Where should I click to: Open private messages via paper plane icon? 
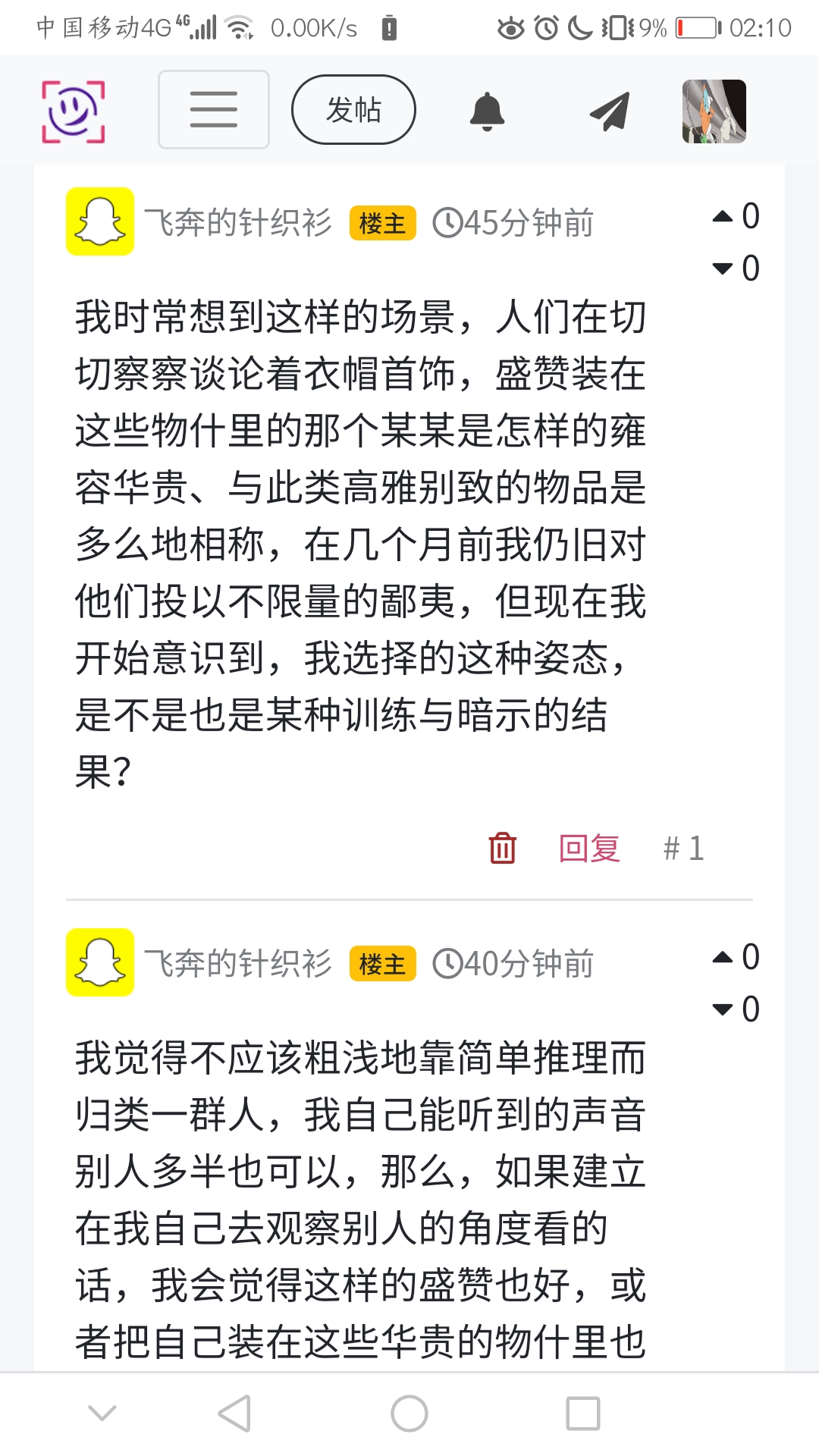coord(610,111)
